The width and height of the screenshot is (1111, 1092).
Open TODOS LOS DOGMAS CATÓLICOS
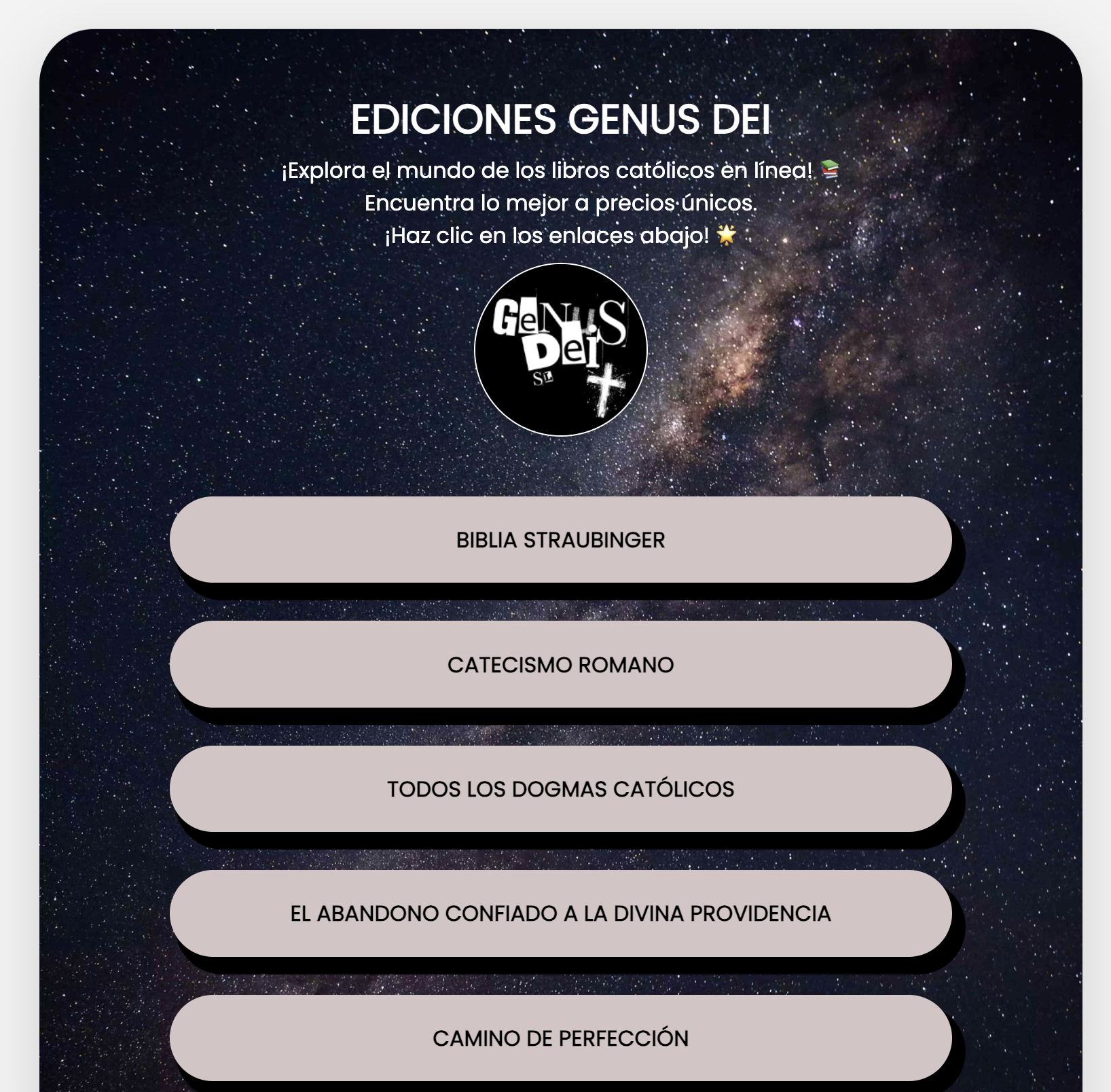[560, 788]
